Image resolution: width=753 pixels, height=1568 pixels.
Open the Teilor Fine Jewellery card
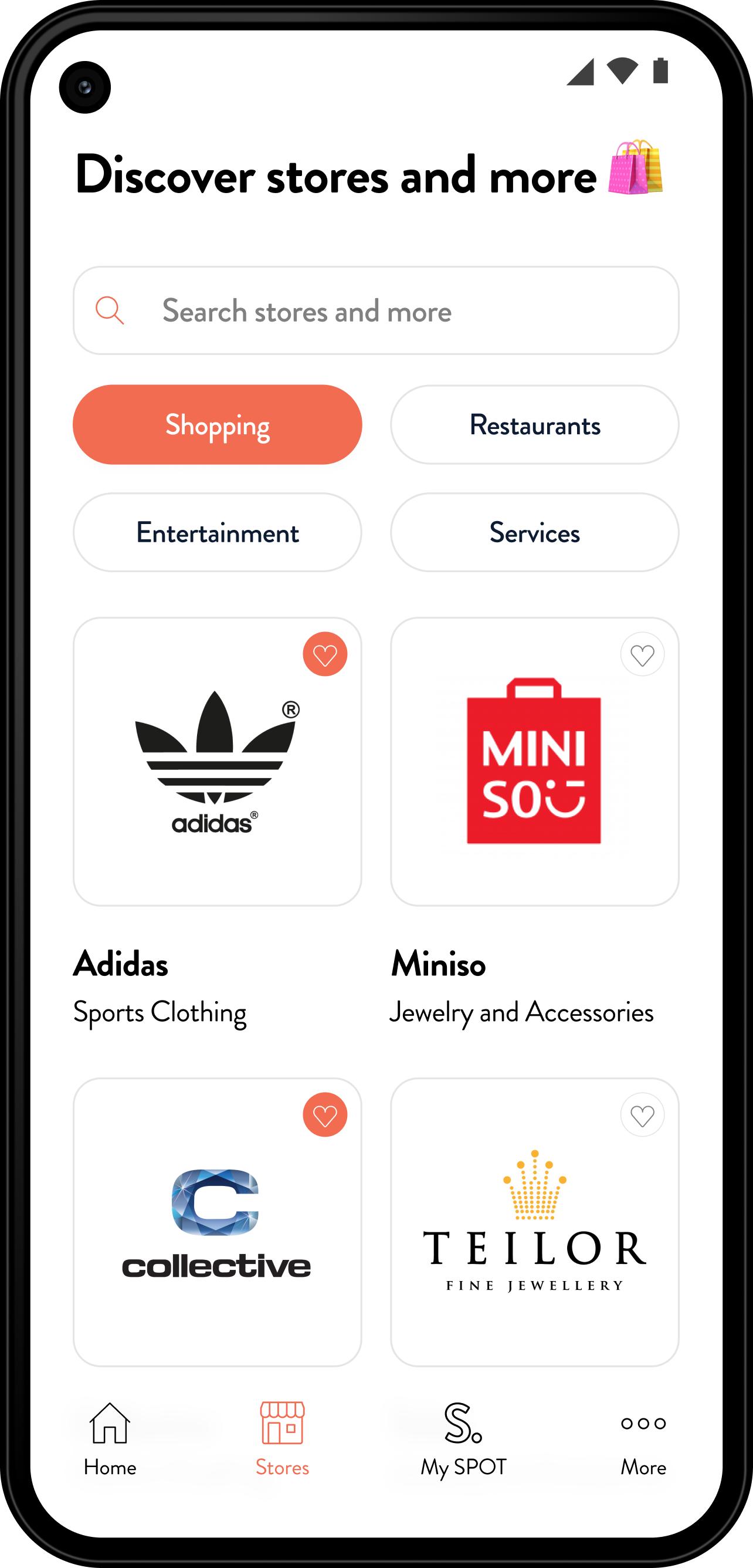tap(535, 1222)
